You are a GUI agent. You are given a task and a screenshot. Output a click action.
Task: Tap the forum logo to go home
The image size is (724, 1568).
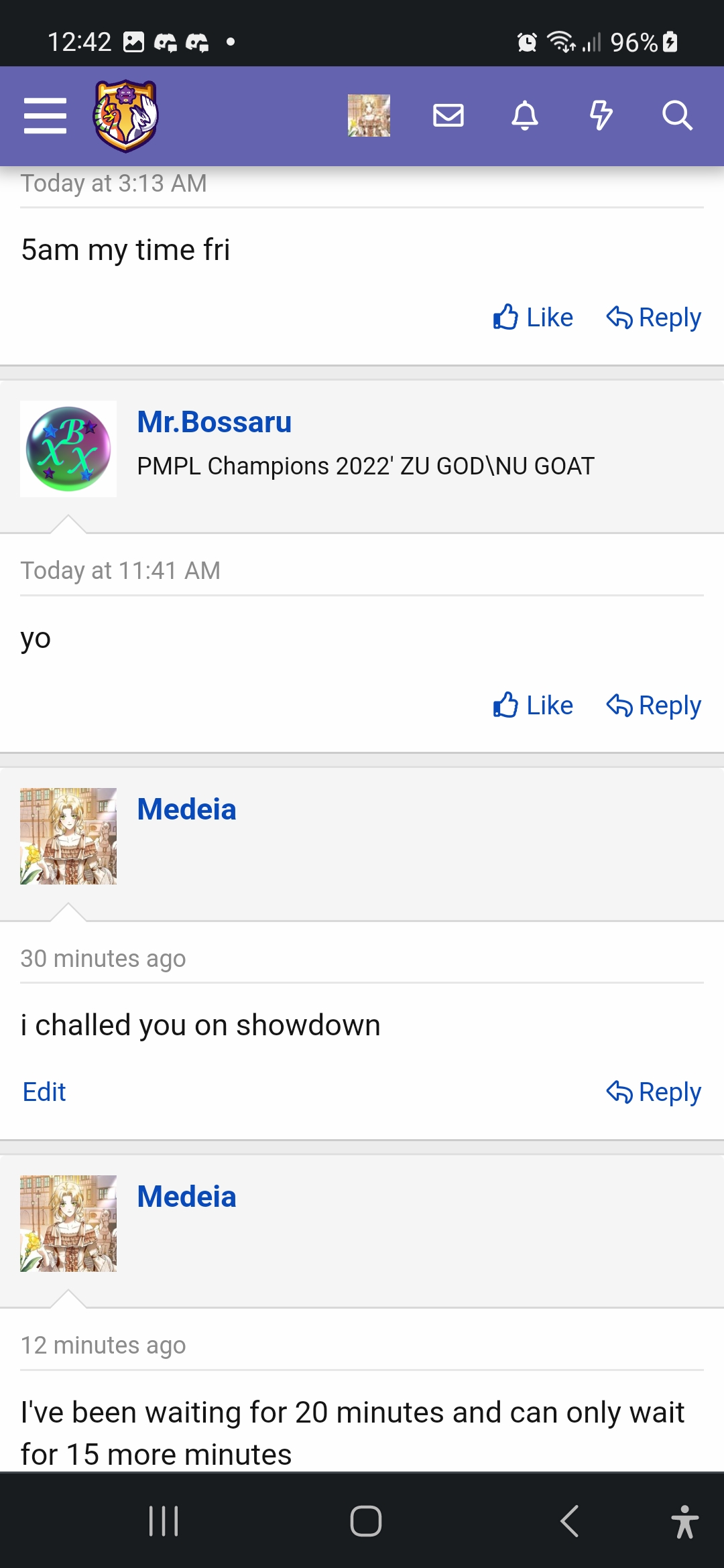click(125, 116)
